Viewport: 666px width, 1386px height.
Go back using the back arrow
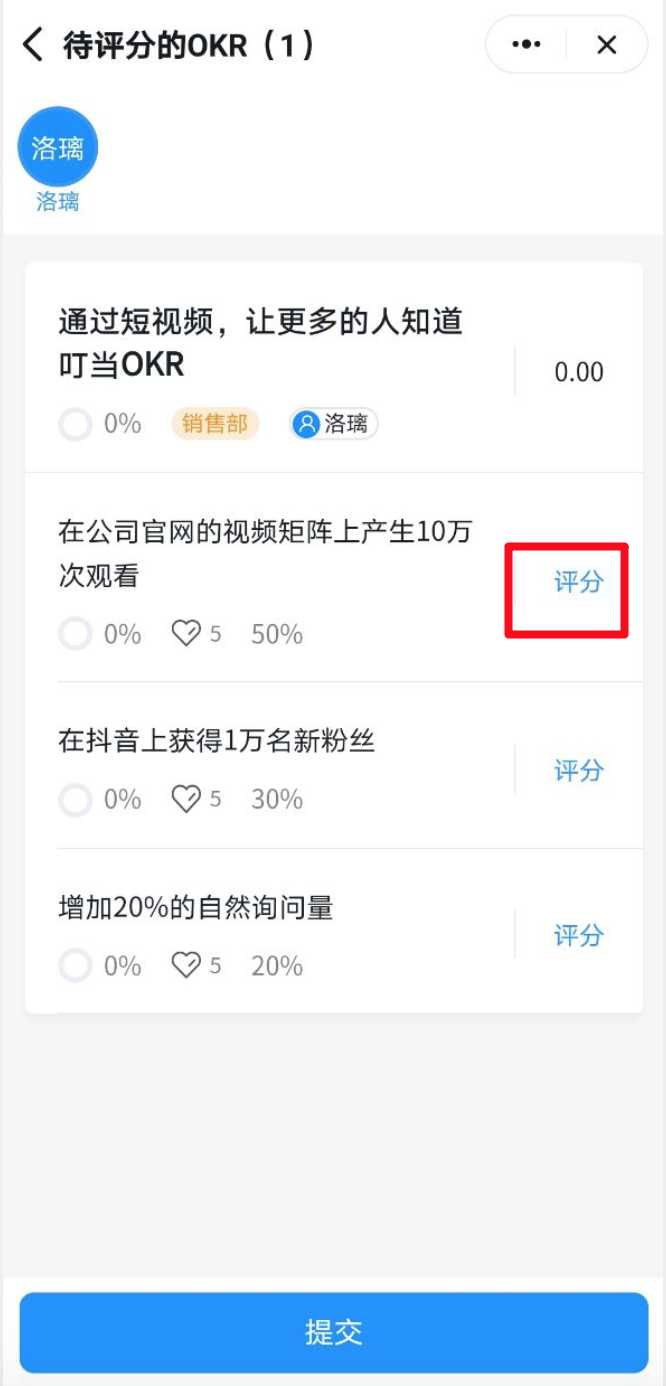[x=33, y=45]
